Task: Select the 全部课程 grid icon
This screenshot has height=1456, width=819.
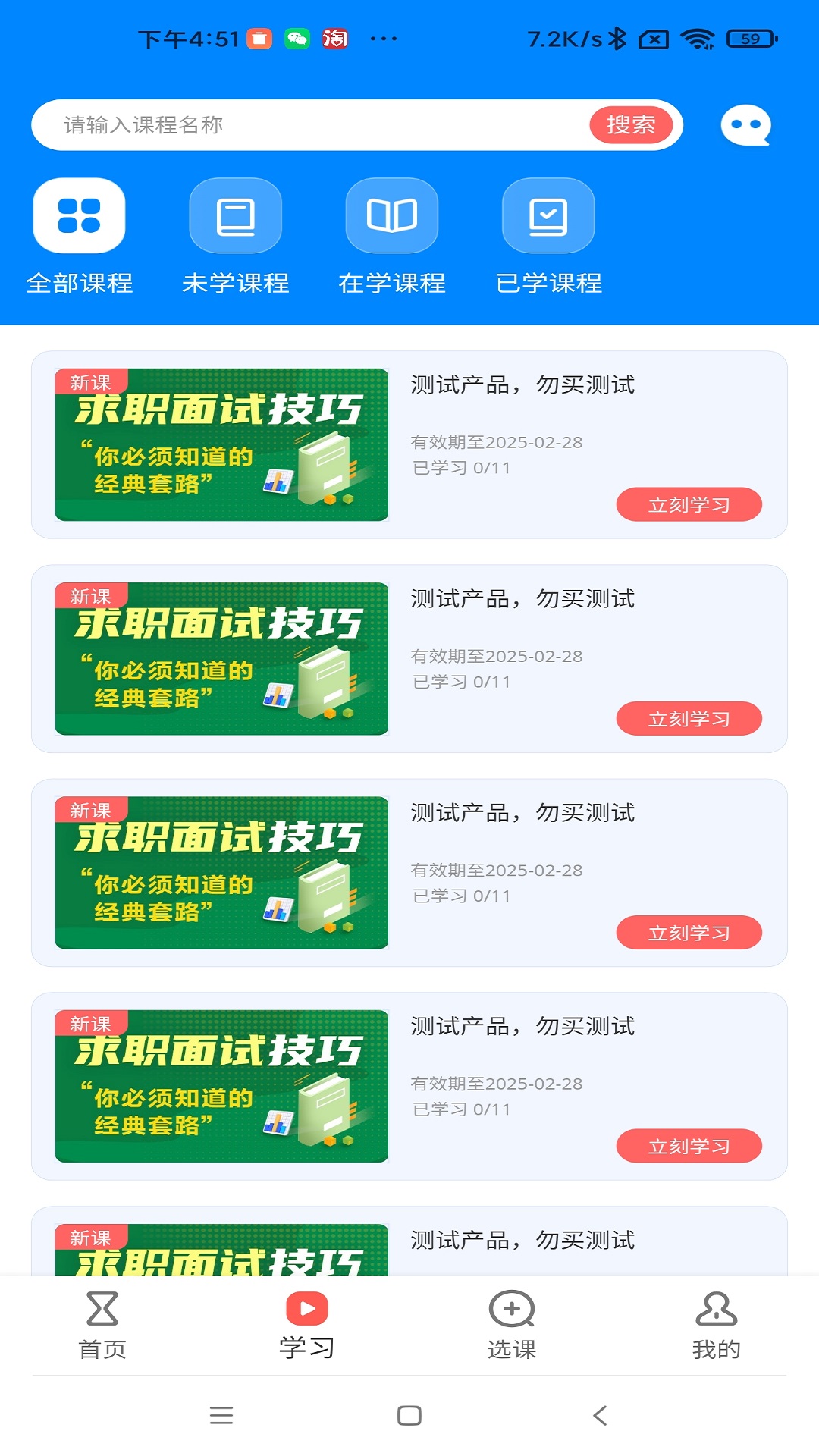Action: [80, 216]
